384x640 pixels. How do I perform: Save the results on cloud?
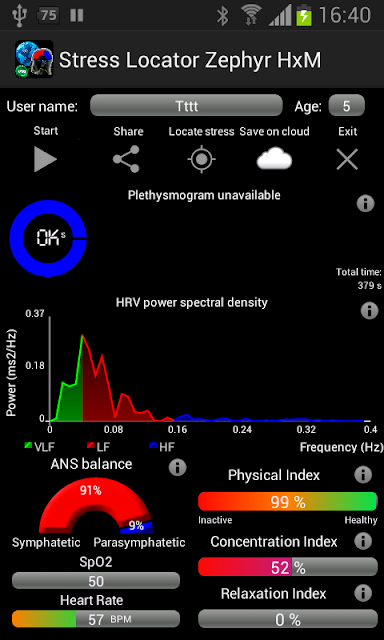(274, 159)
